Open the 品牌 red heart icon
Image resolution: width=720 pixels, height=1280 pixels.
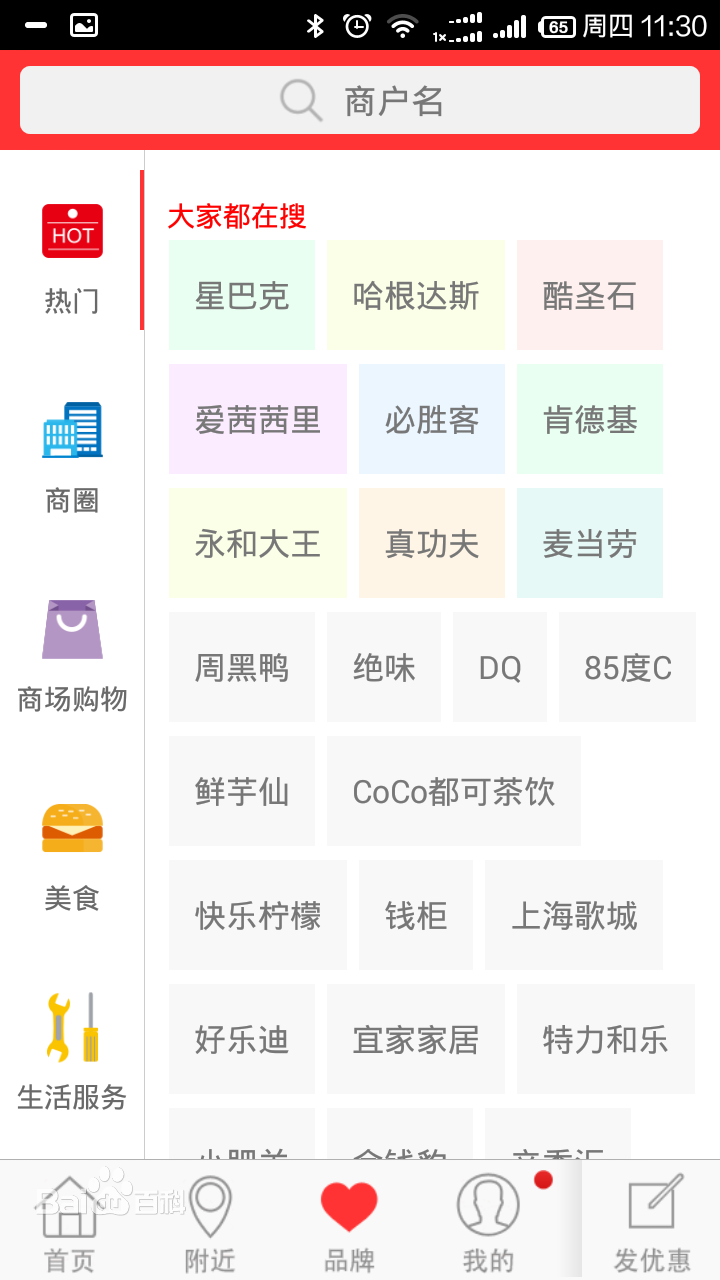(348, 1203)
